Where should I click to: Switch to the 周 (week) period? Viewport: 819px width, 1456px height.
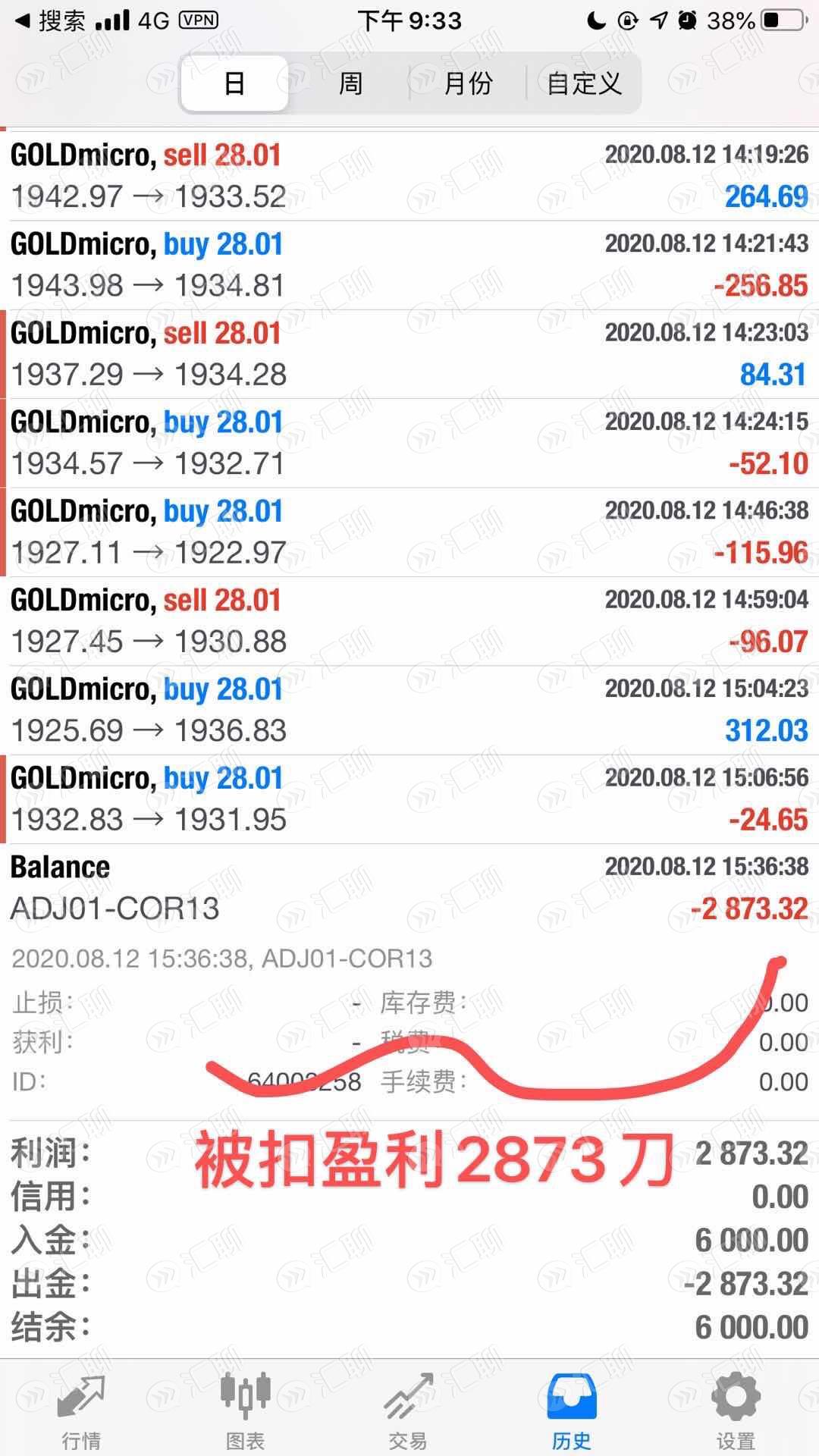(350, 83)
